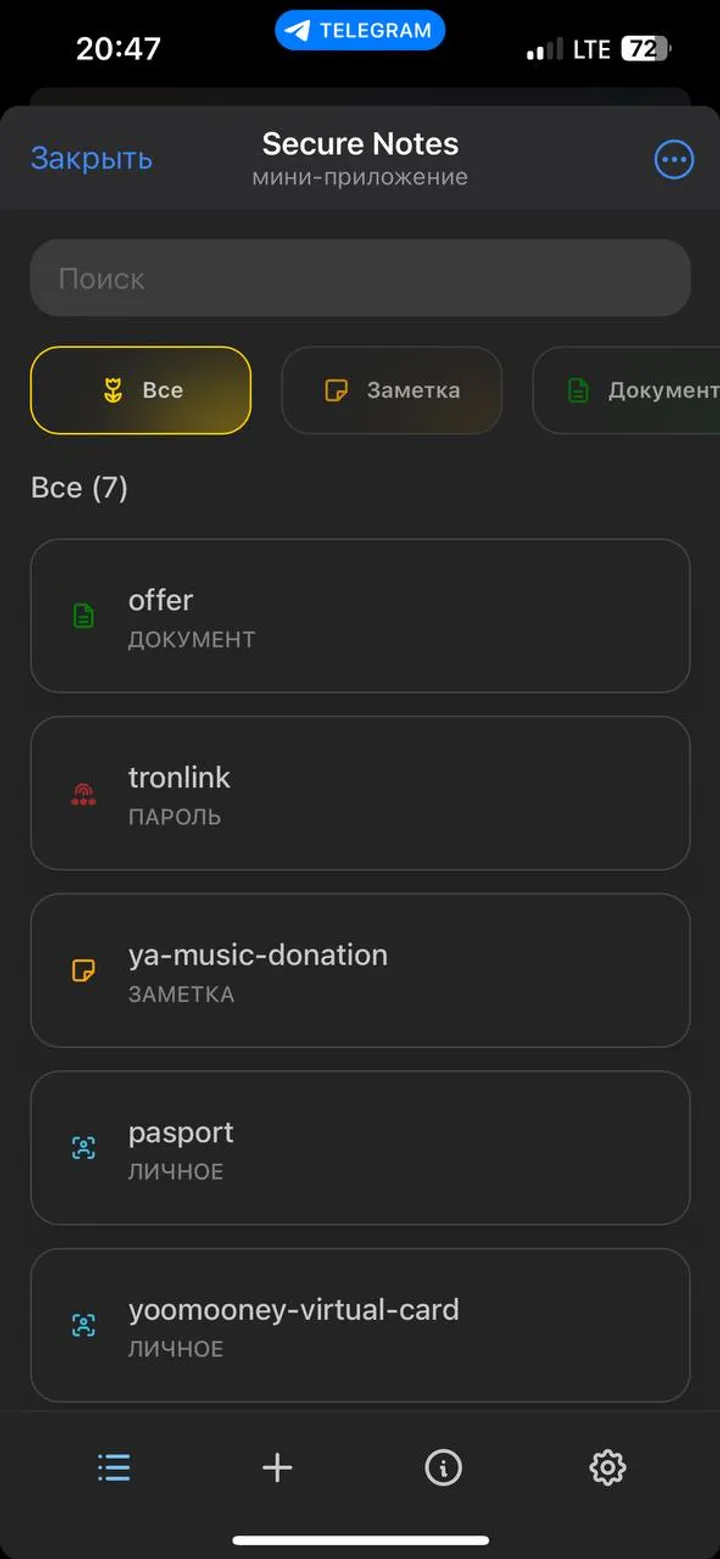Expand the offer document entry
Screen dimensions: 720x1559
[360, 616]
